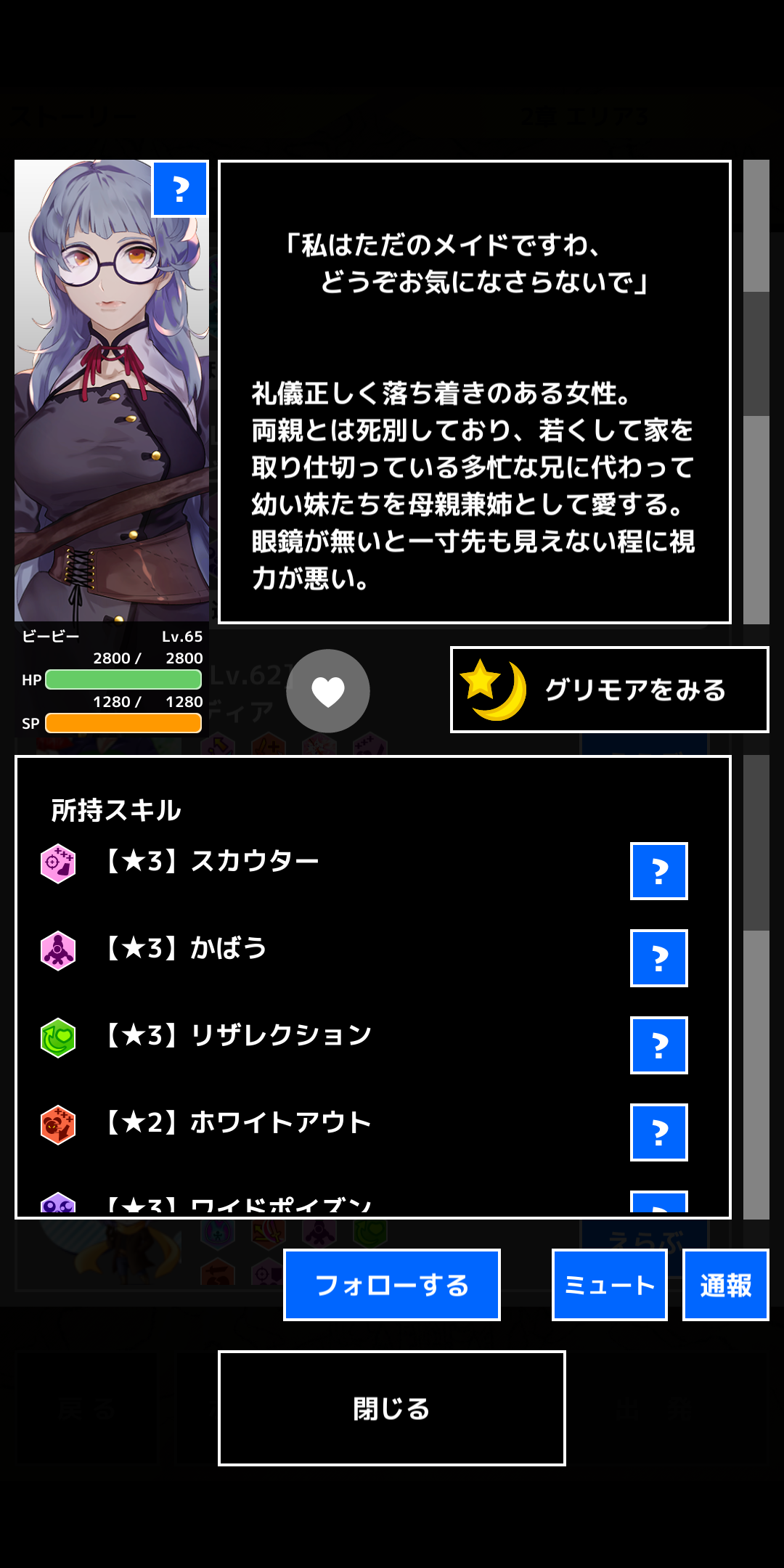Image resolution: width=784 pixels, height=1568 pixels.
Task: Show help for ホワイトアウト skill
Action: (x=659, y=1132)
